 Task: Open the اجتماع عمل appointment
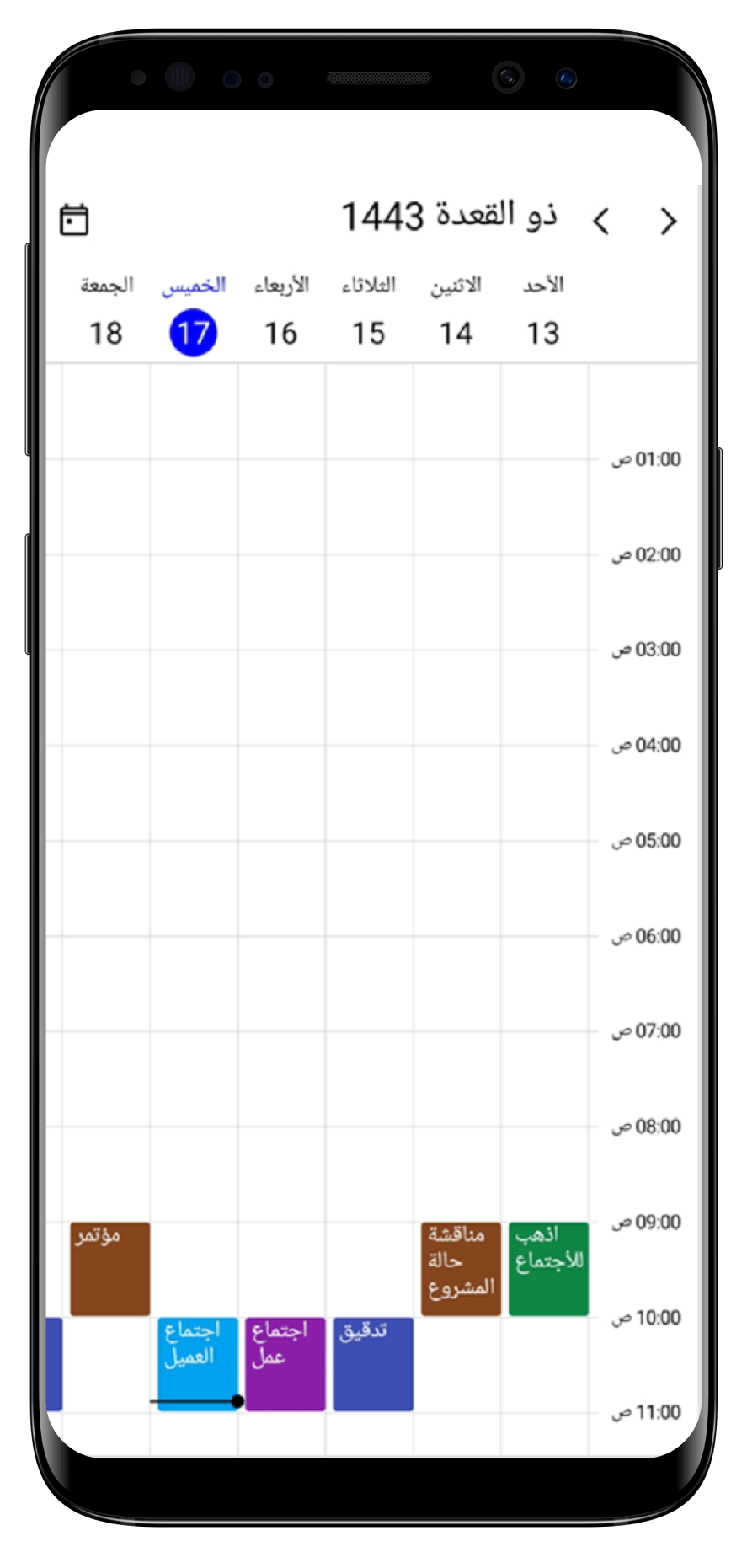[x=285, y=1364]
